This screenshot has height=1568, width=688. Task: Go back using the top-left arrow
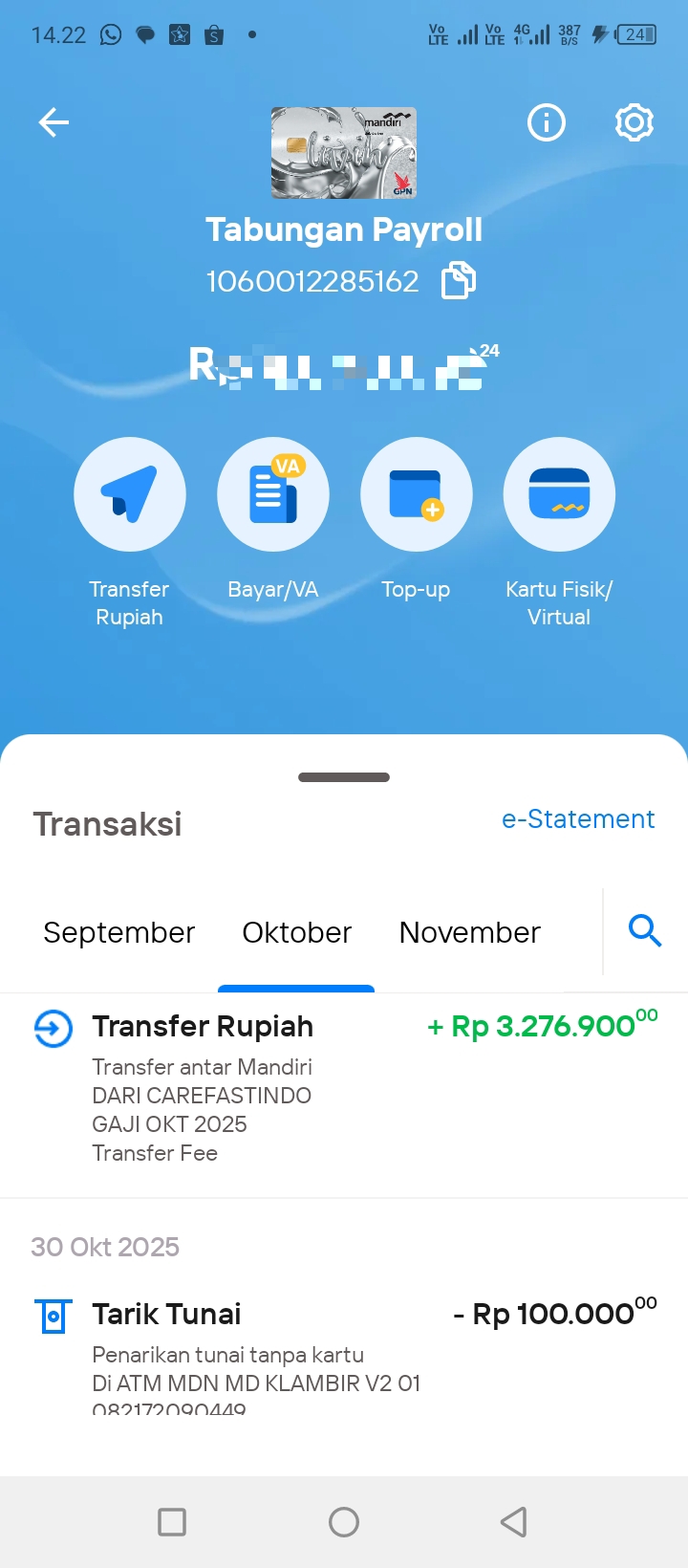point(54,122)
